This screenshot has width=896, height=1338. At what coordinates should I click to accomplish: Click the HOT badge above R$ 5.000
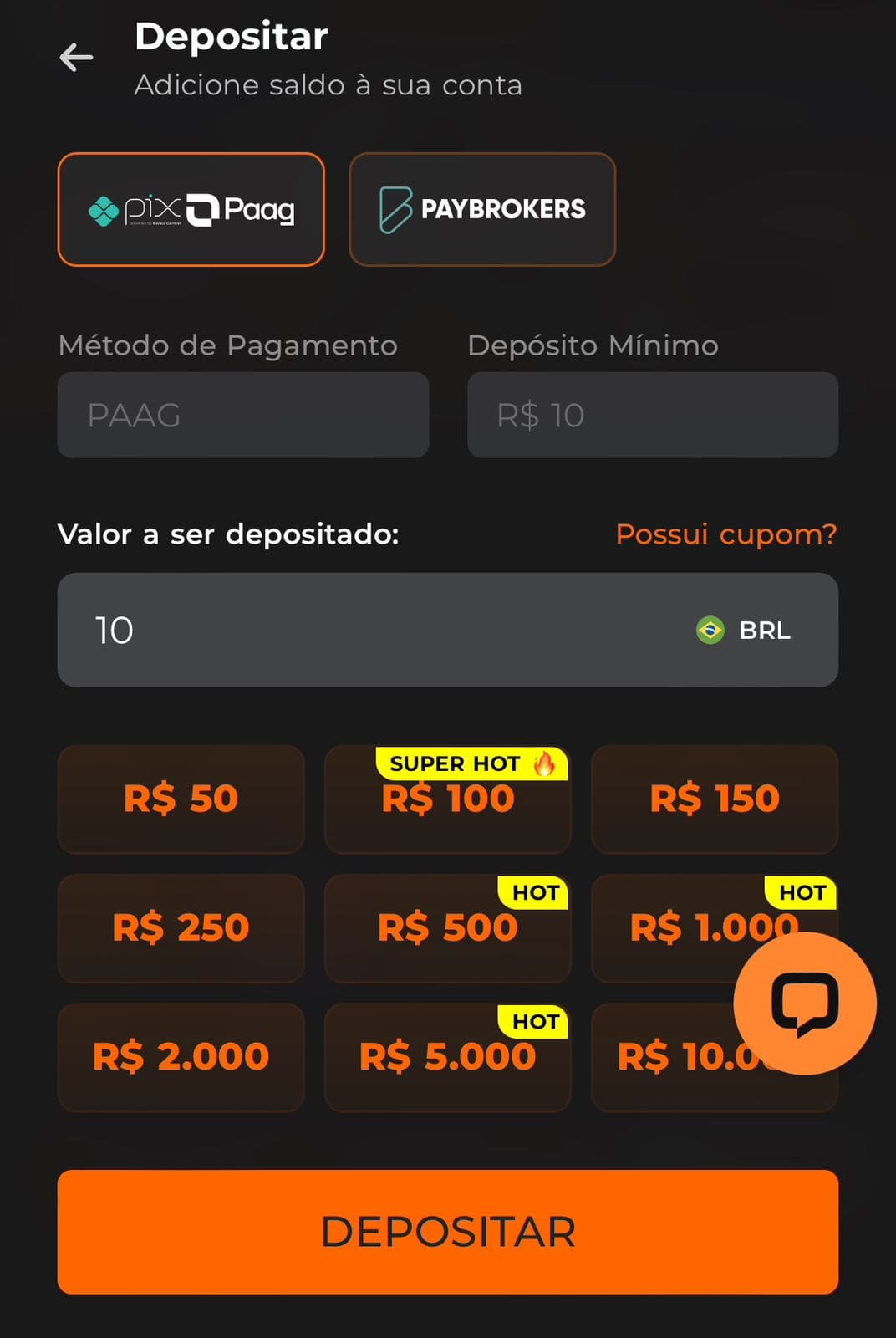click(533, 1021)
